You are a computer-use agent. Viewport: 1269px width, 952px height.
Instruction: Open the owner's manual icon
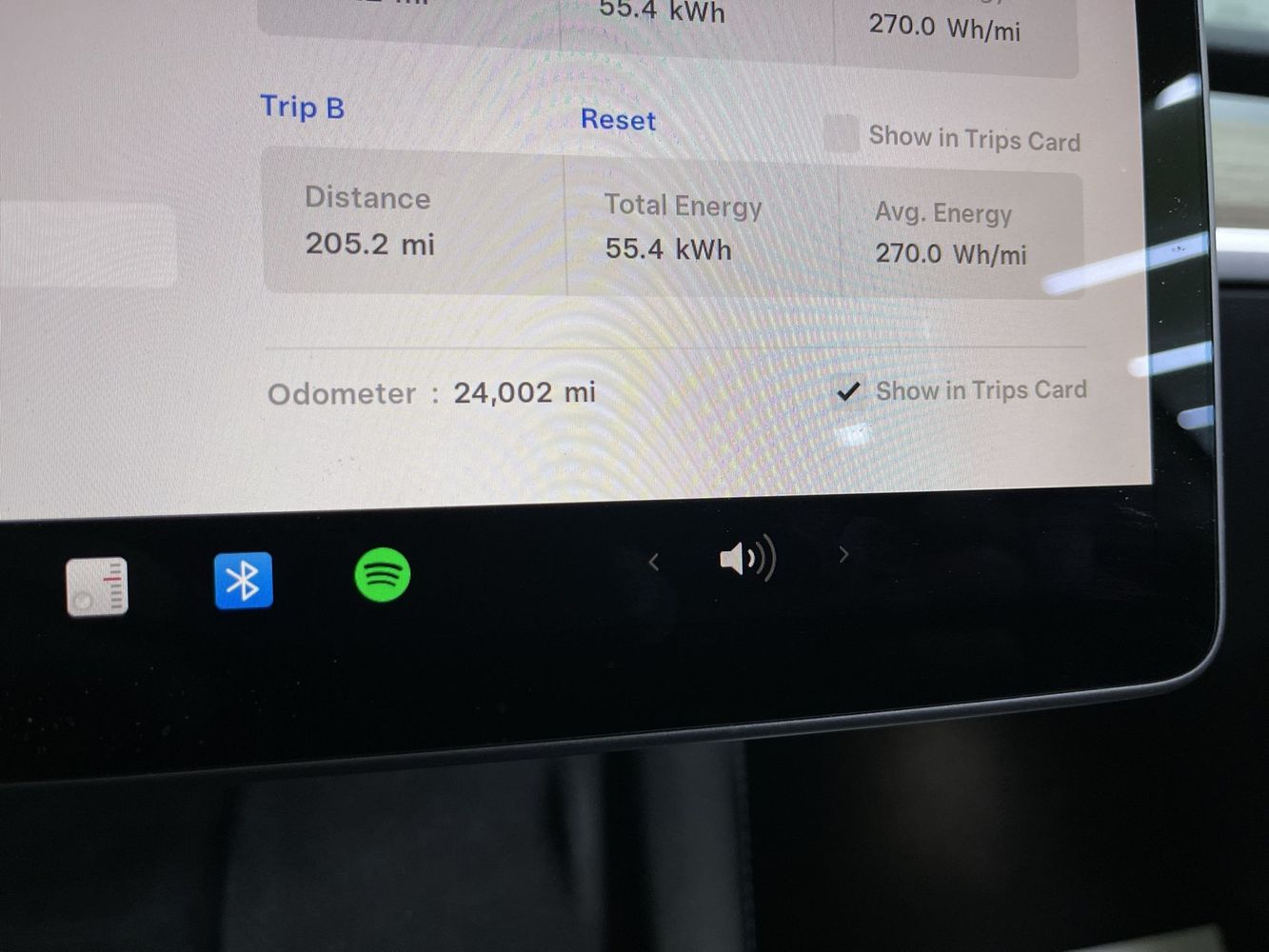[97, 586]
